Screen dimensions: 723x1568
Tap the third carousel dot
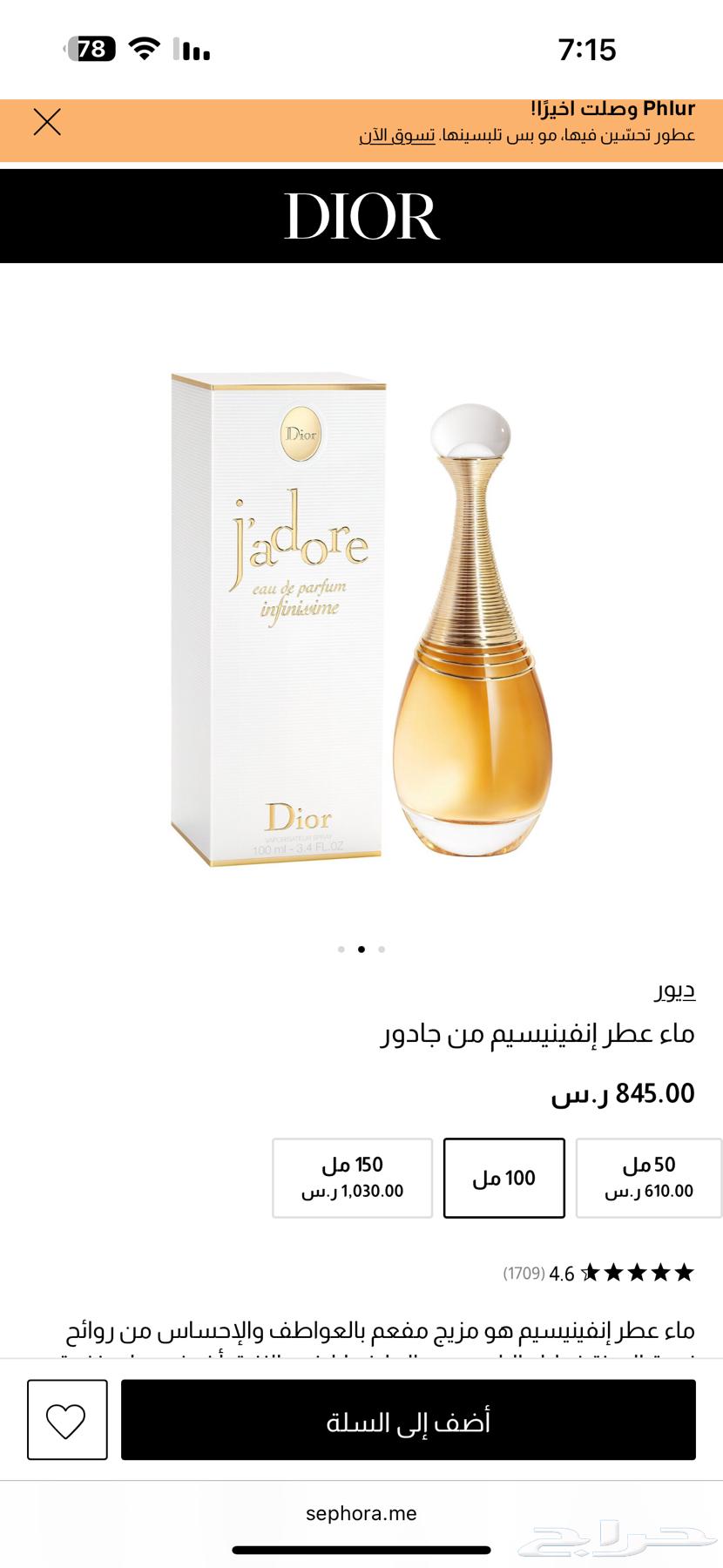pos(382,949)
